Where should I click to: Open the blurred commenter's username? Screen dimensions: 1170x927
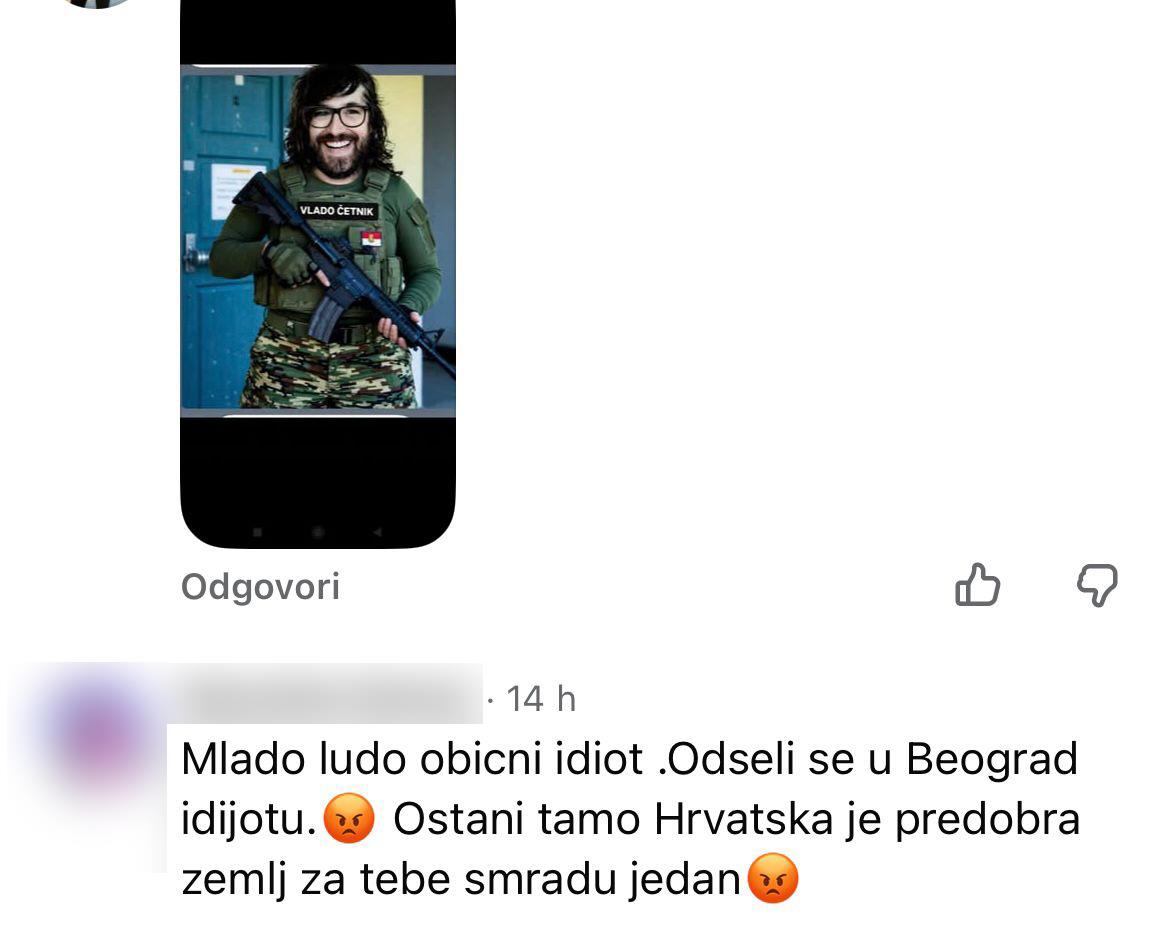pos(330,697)
